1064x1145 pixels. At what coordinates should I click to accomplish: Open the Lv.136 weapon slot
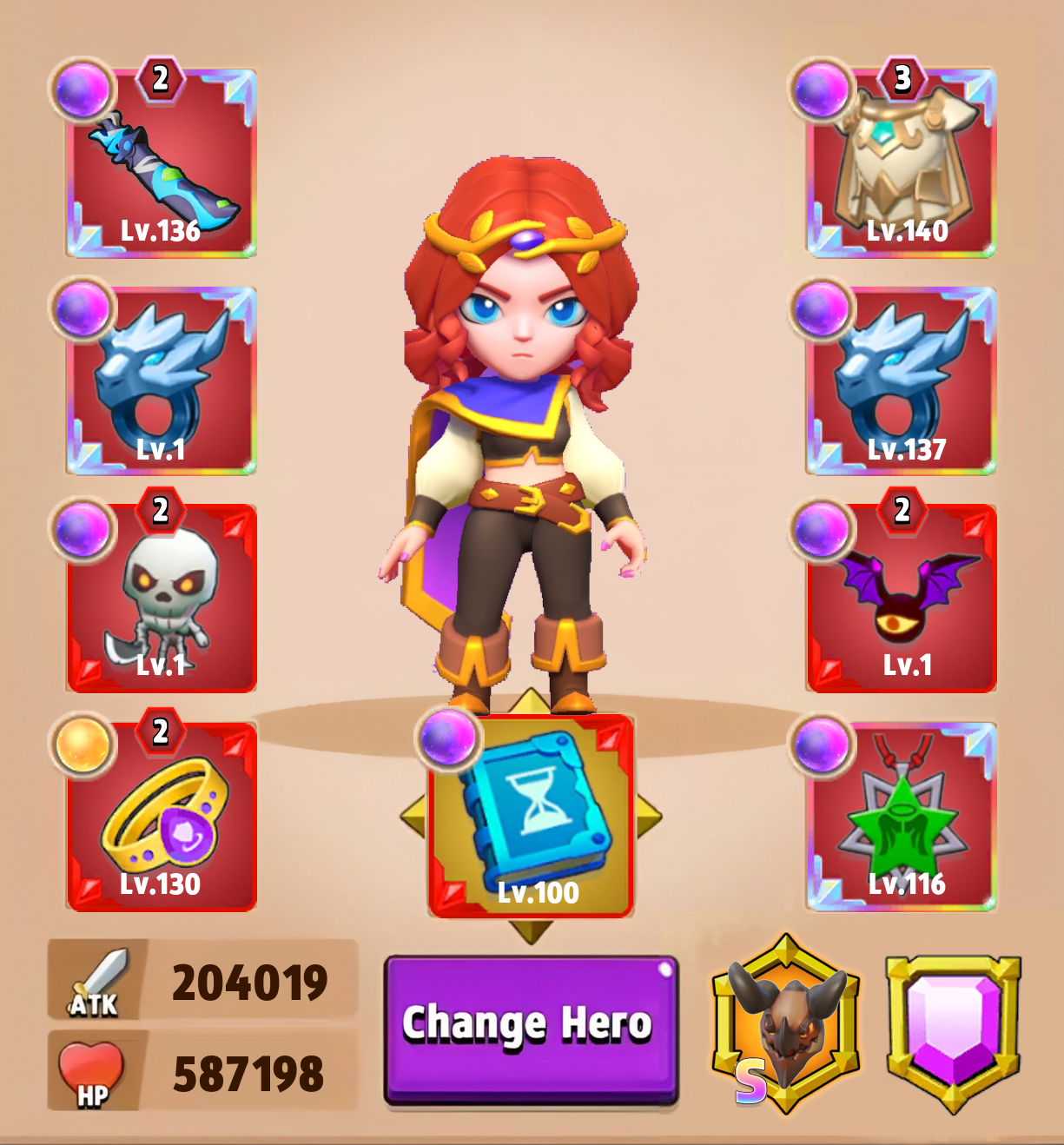[x=161, y=165]
